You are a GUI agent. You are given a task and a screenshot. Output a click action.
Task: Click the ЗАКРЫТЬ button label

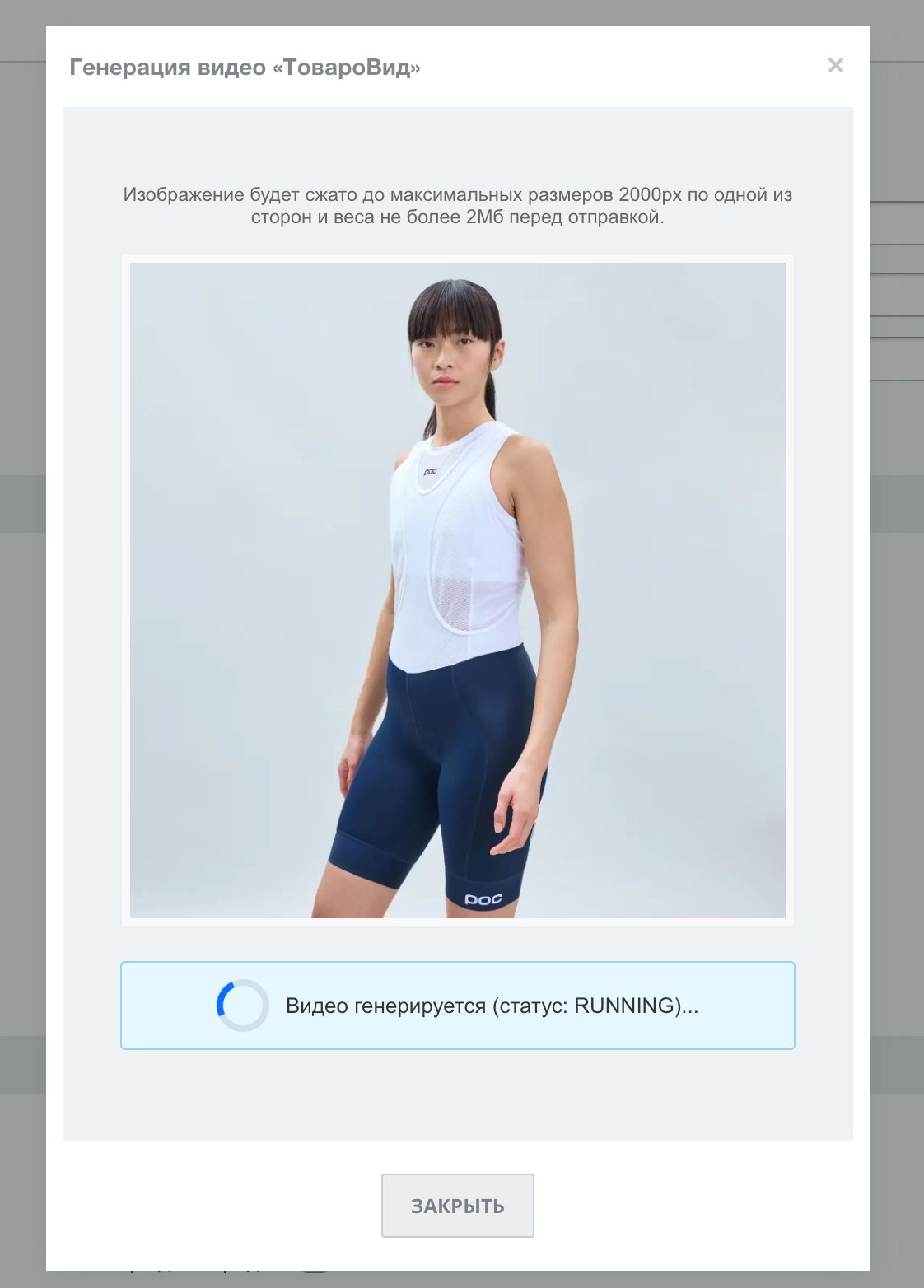457,1204
